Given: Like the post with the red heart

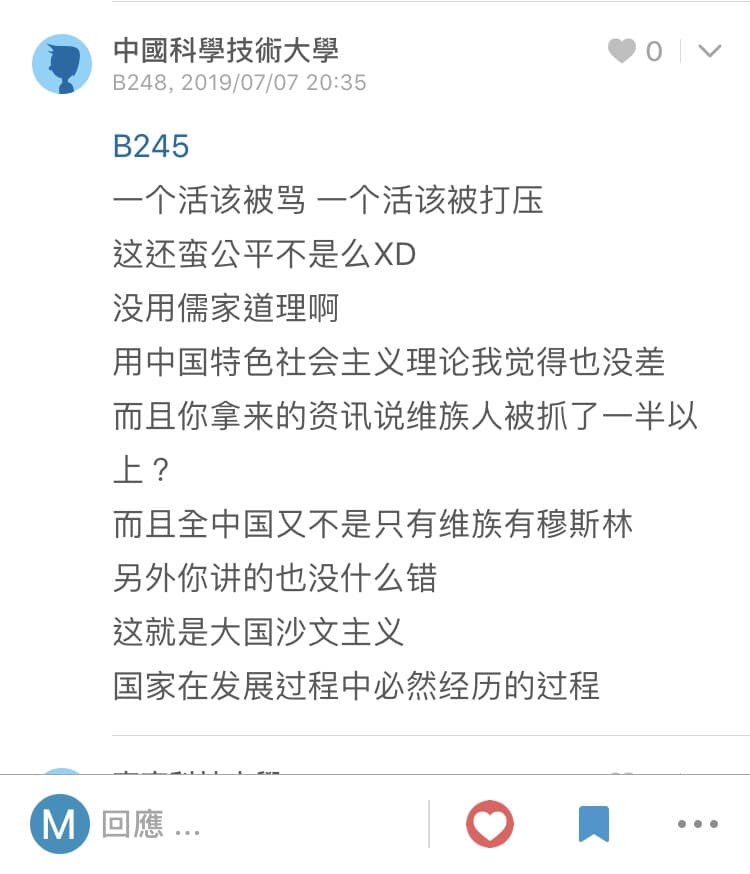Looking at the screenshot, I should [490, 824].
